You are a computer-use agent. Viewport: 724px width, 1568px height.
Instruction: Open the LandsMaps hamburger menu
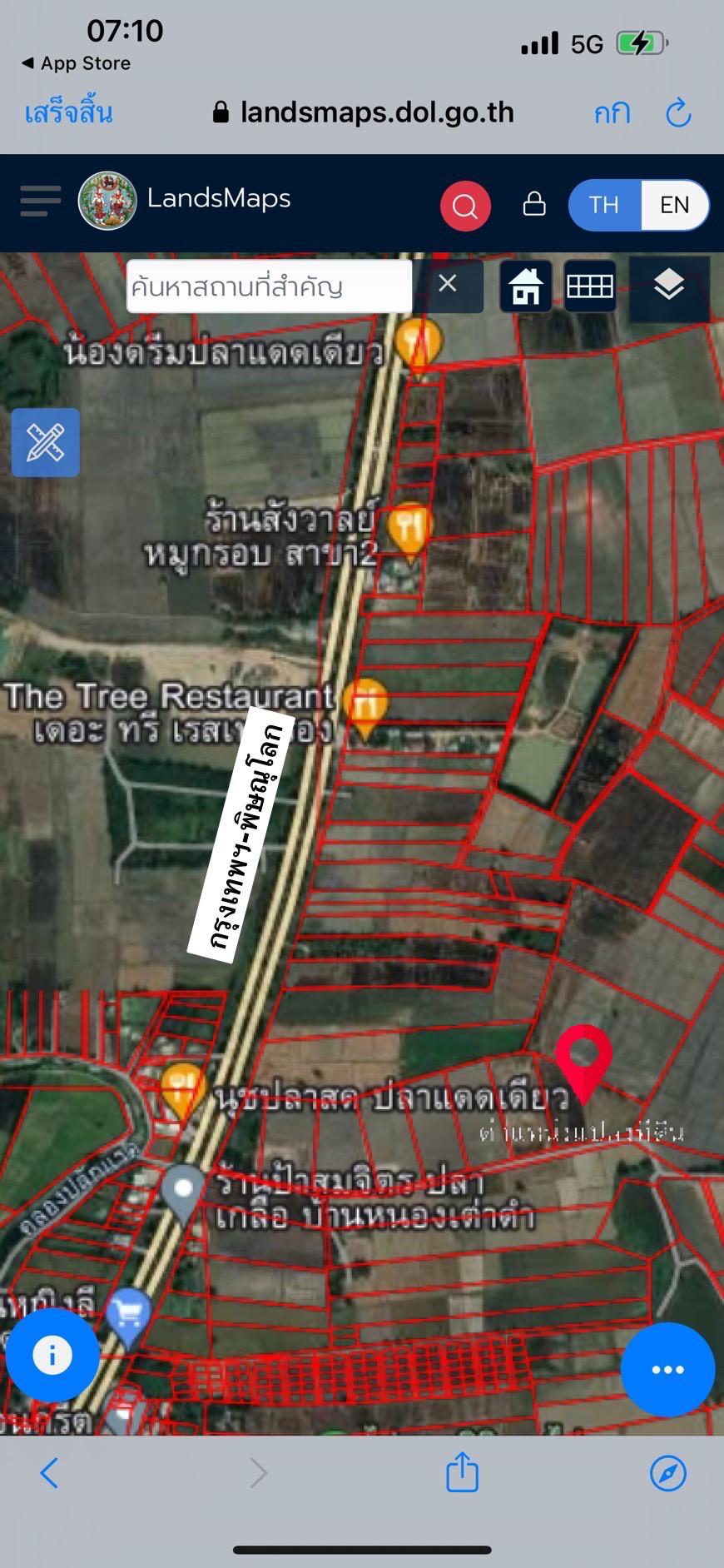[40, 201]
